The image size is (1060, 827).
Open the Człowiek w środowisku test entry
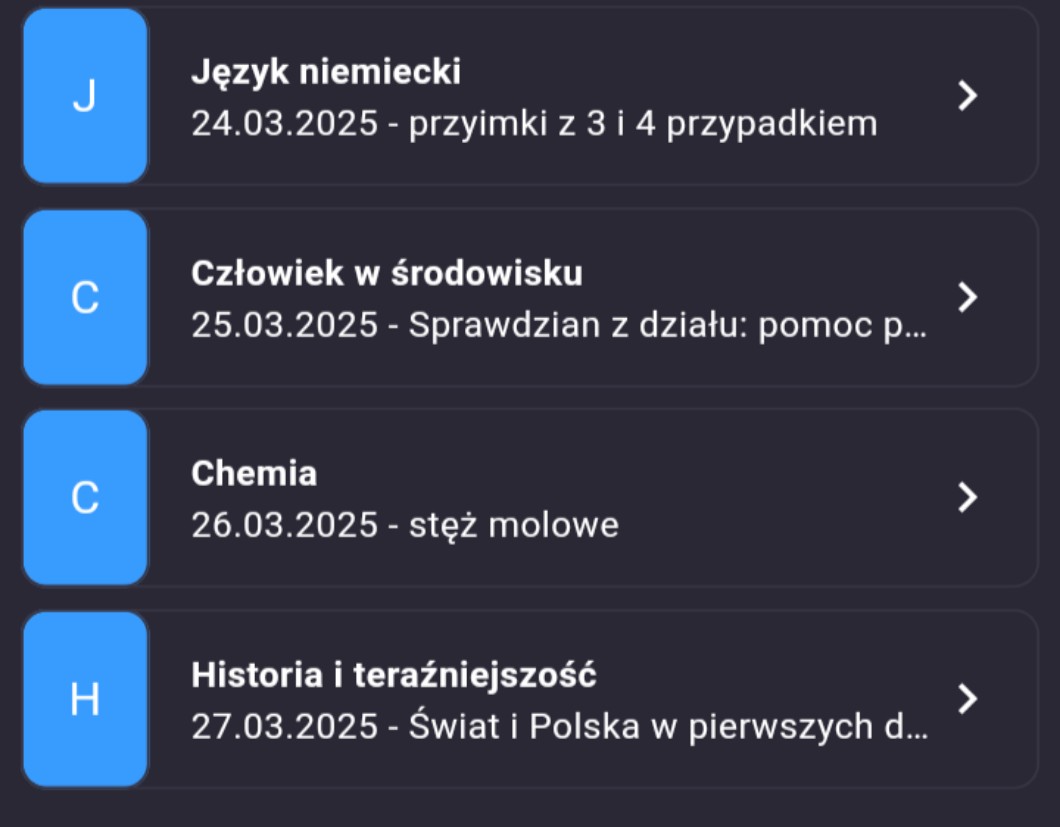530,297
